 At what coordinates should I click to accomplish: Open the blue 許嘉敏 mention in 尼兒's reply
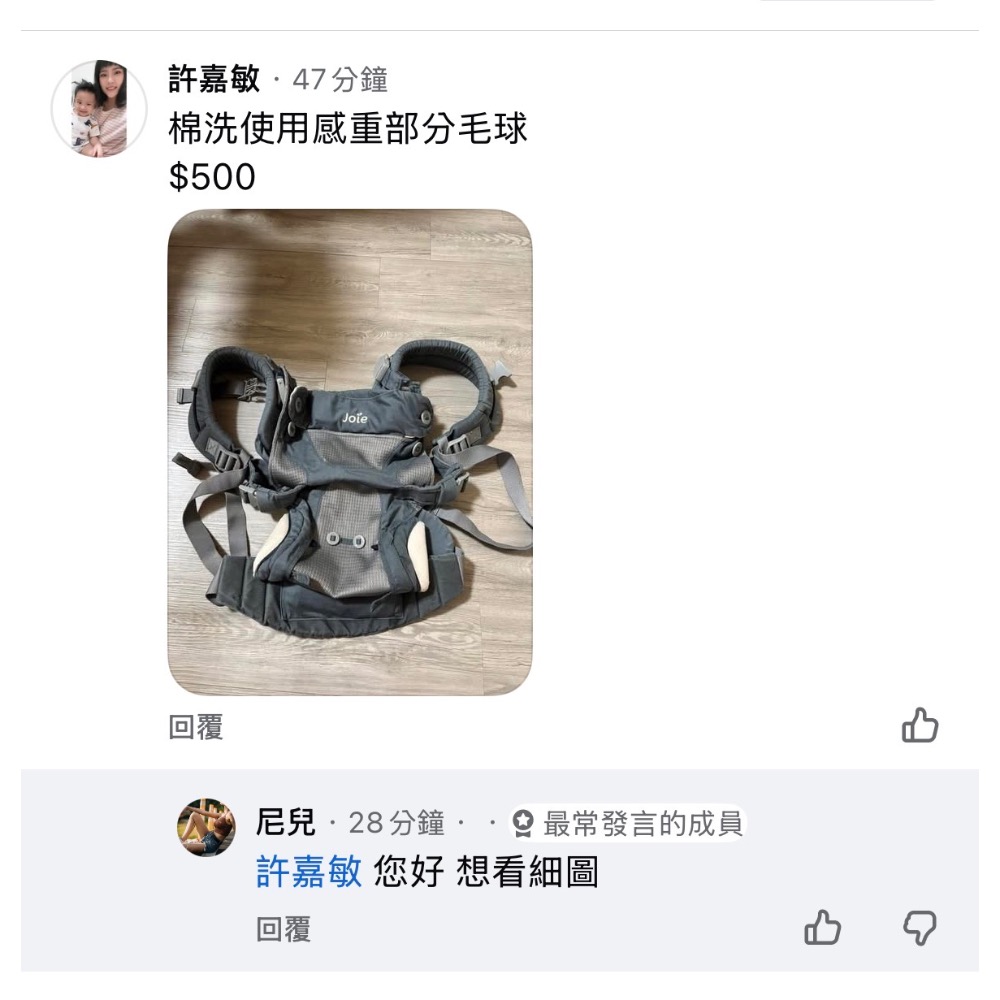[309, 872]
